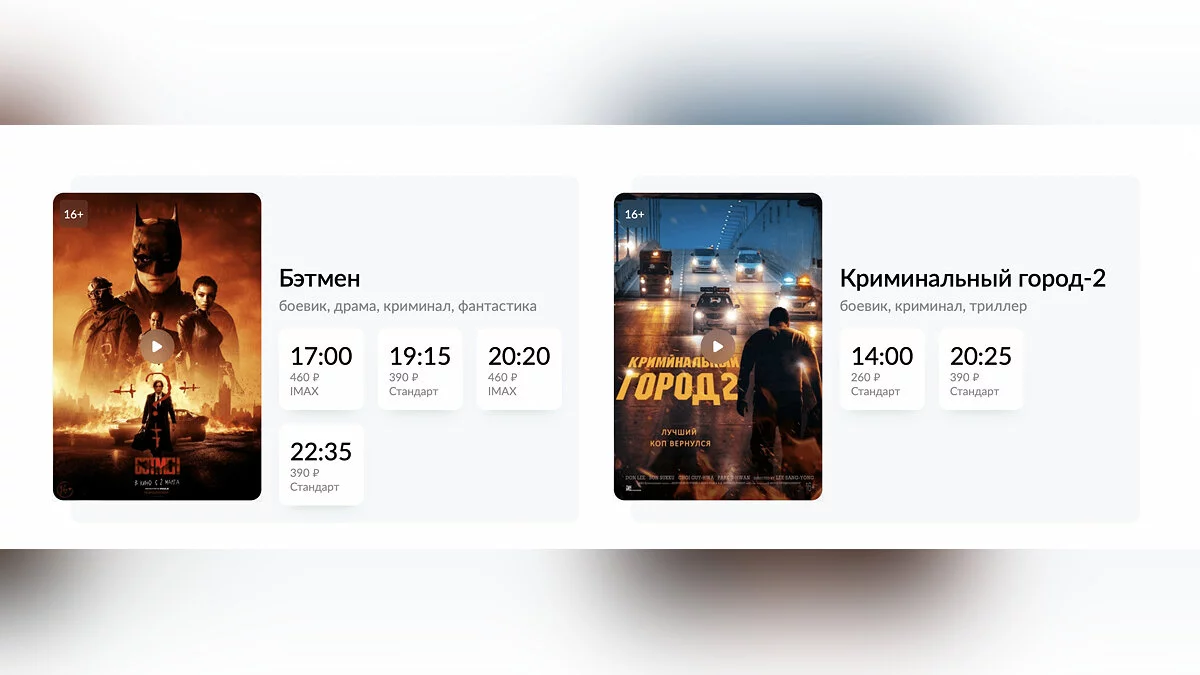Choose the 19:15 Стандарт session of Бэтмен
The width and height of the screenshot is (1200, 675).
(x=420, y=369)
